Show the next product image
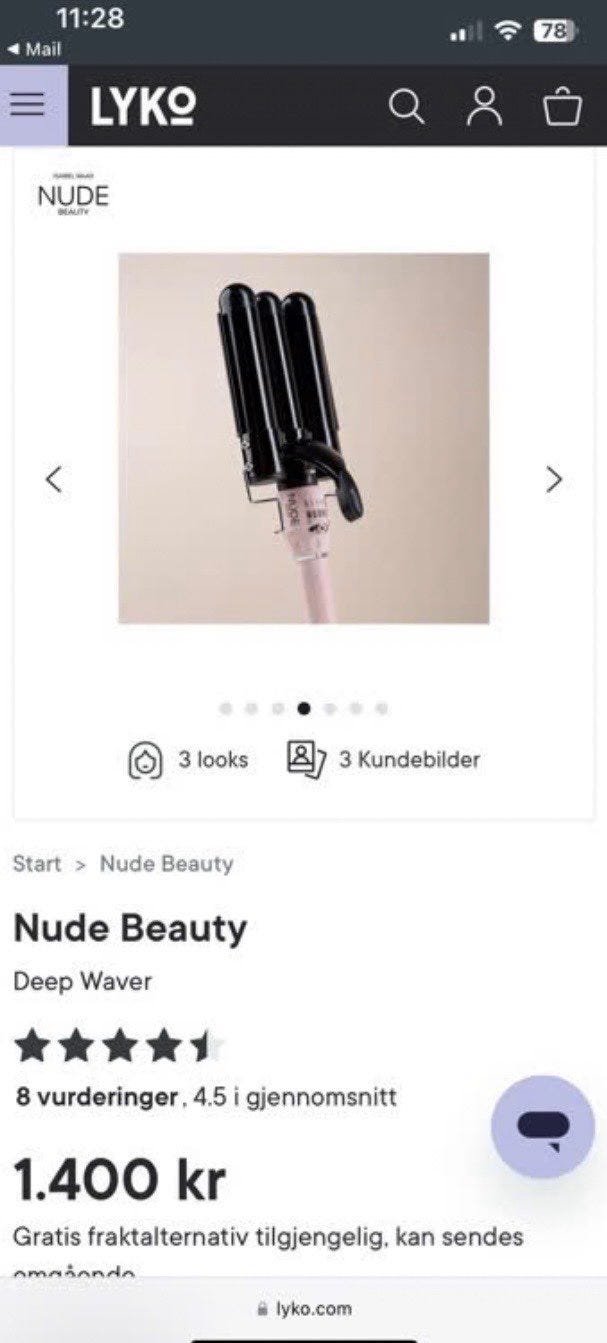 (x=554, y=479)
